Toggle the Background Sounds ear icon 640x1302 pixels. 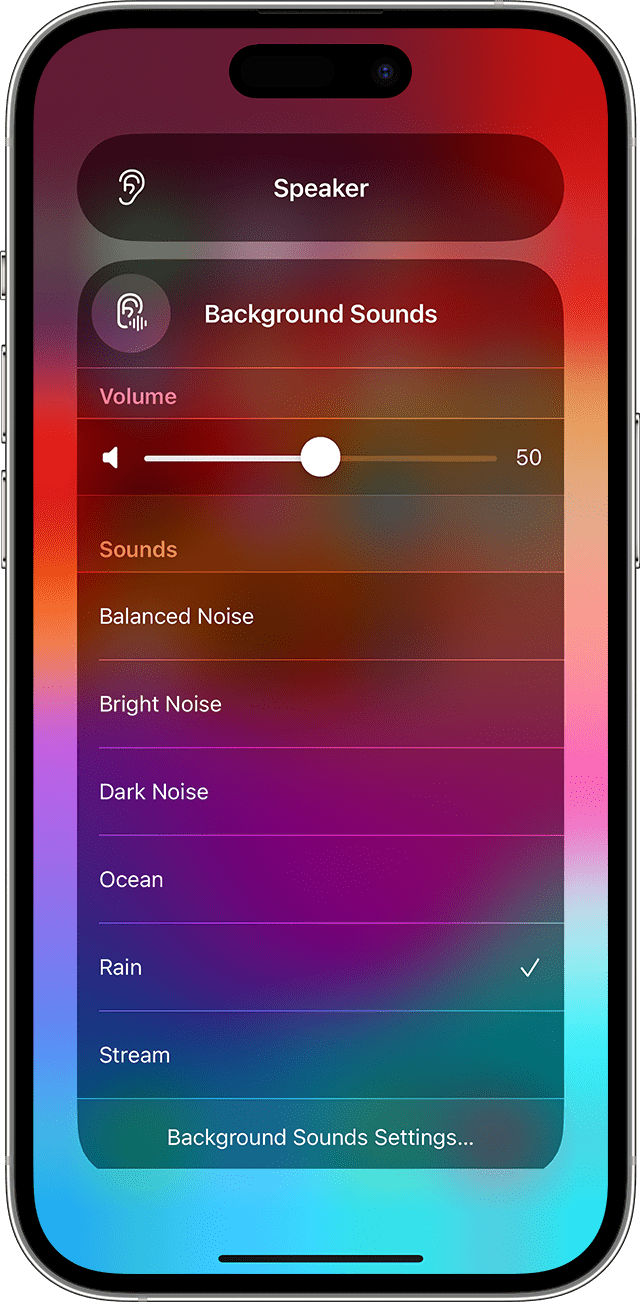coord(131,313)
